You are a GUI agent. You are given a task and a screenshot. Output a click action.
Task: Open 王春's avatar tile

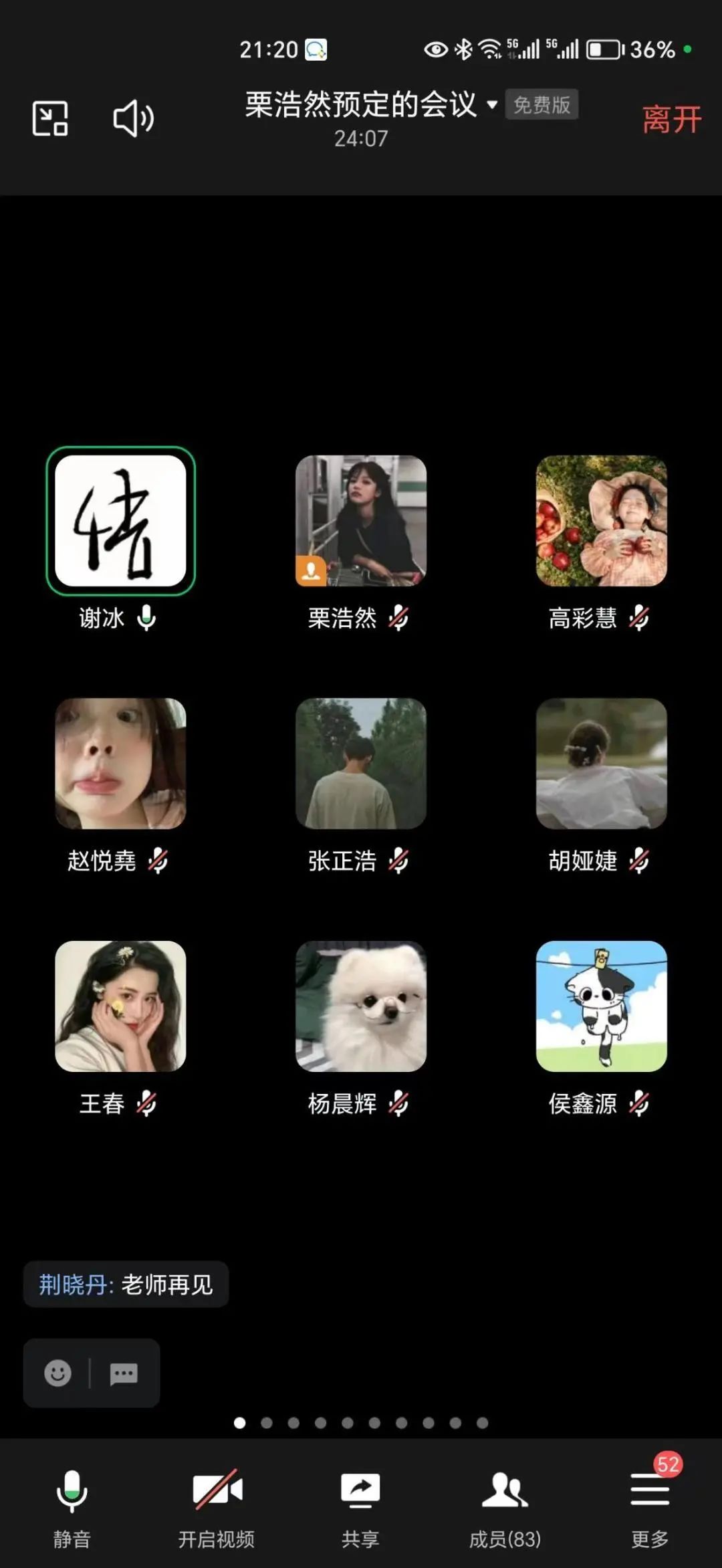tap(120, 1006)
